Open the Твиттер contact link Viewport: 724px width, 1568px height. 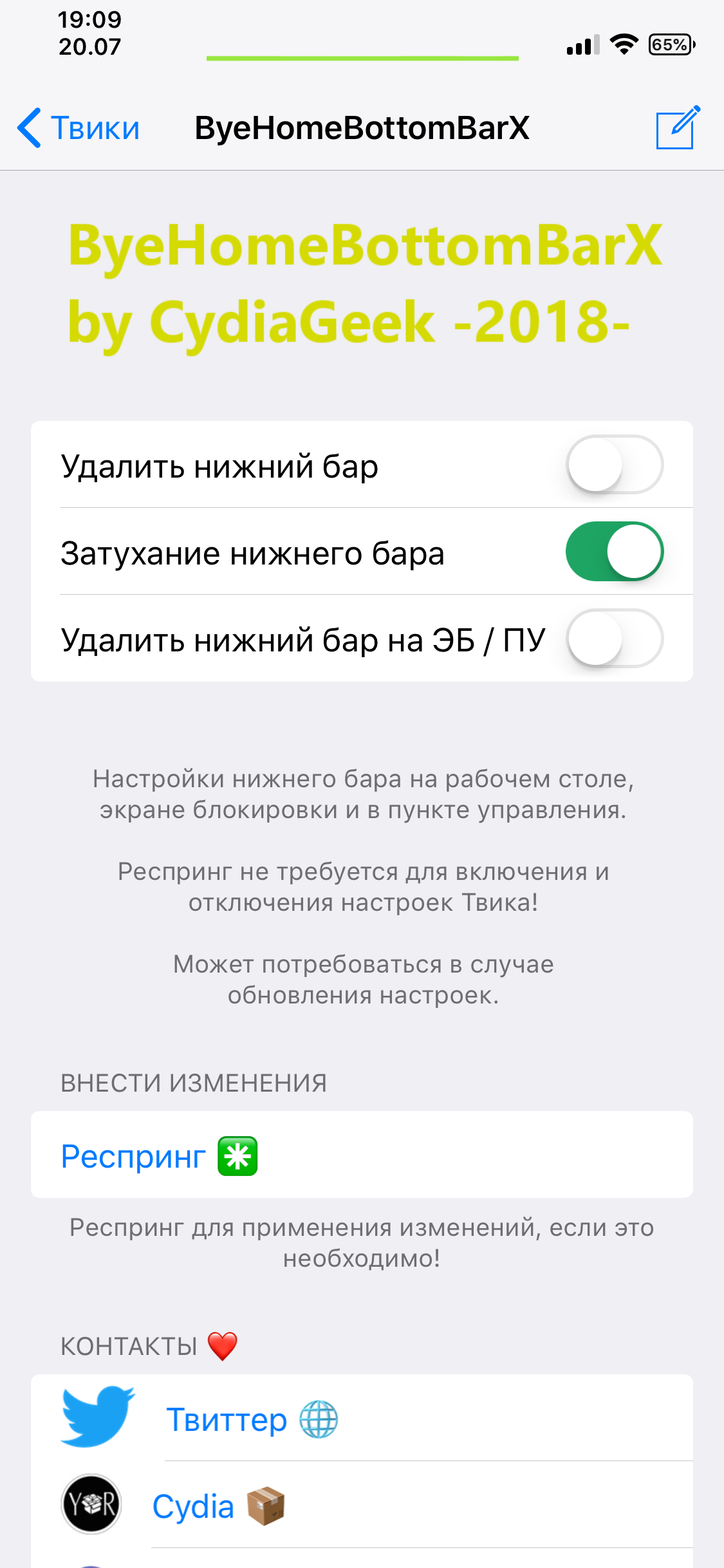(362, 1419)
